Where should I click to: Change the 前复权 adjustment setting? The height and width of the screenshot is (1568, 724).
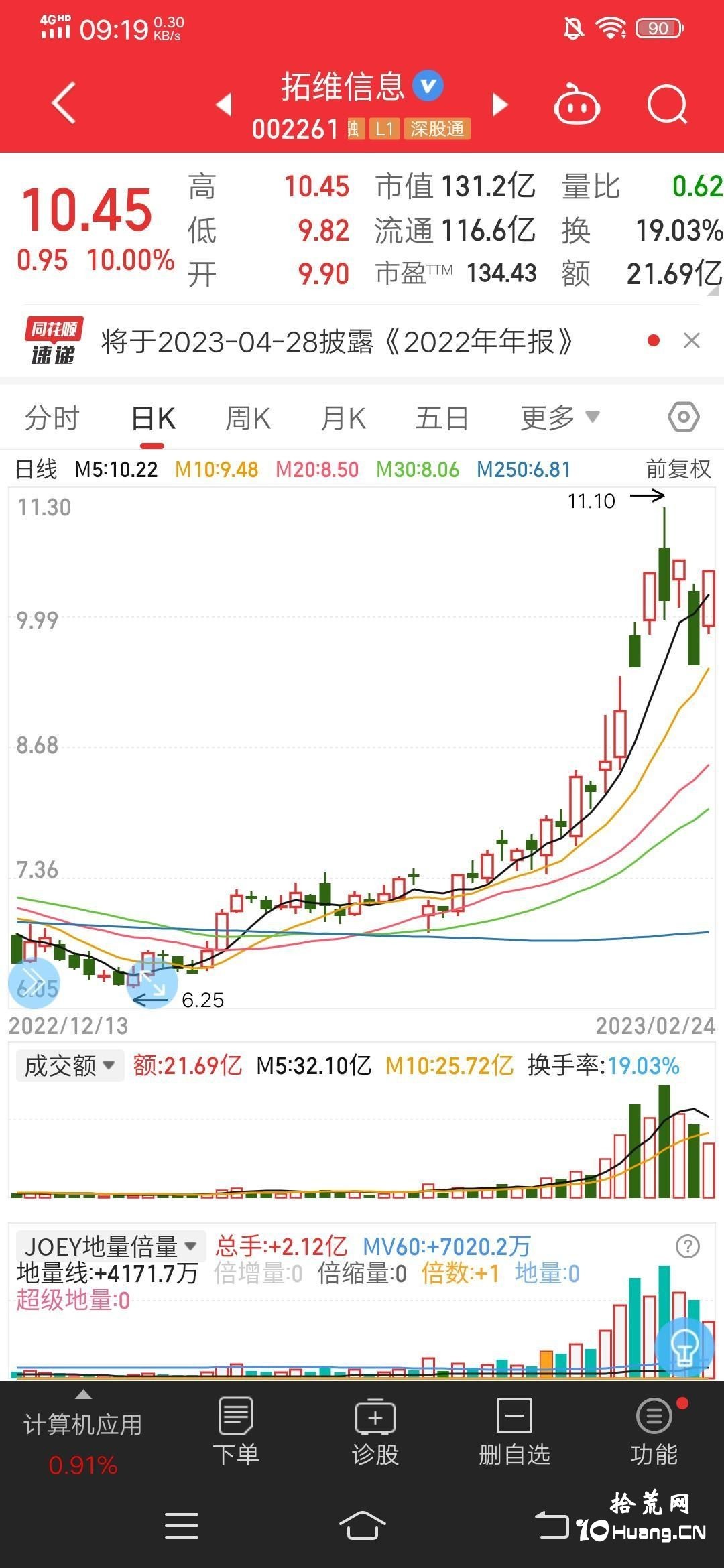(678, 469)
